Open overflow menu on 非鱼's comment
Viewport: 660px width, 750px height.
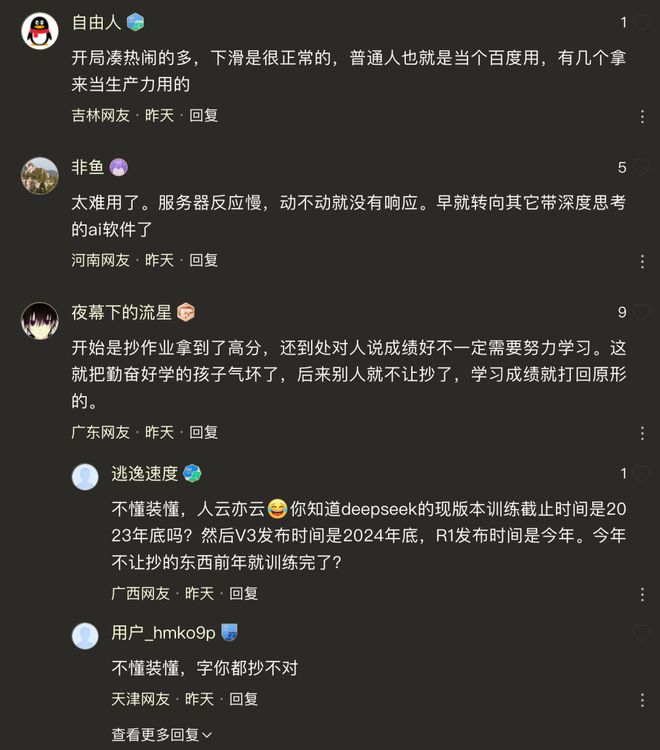coord(642,260)
